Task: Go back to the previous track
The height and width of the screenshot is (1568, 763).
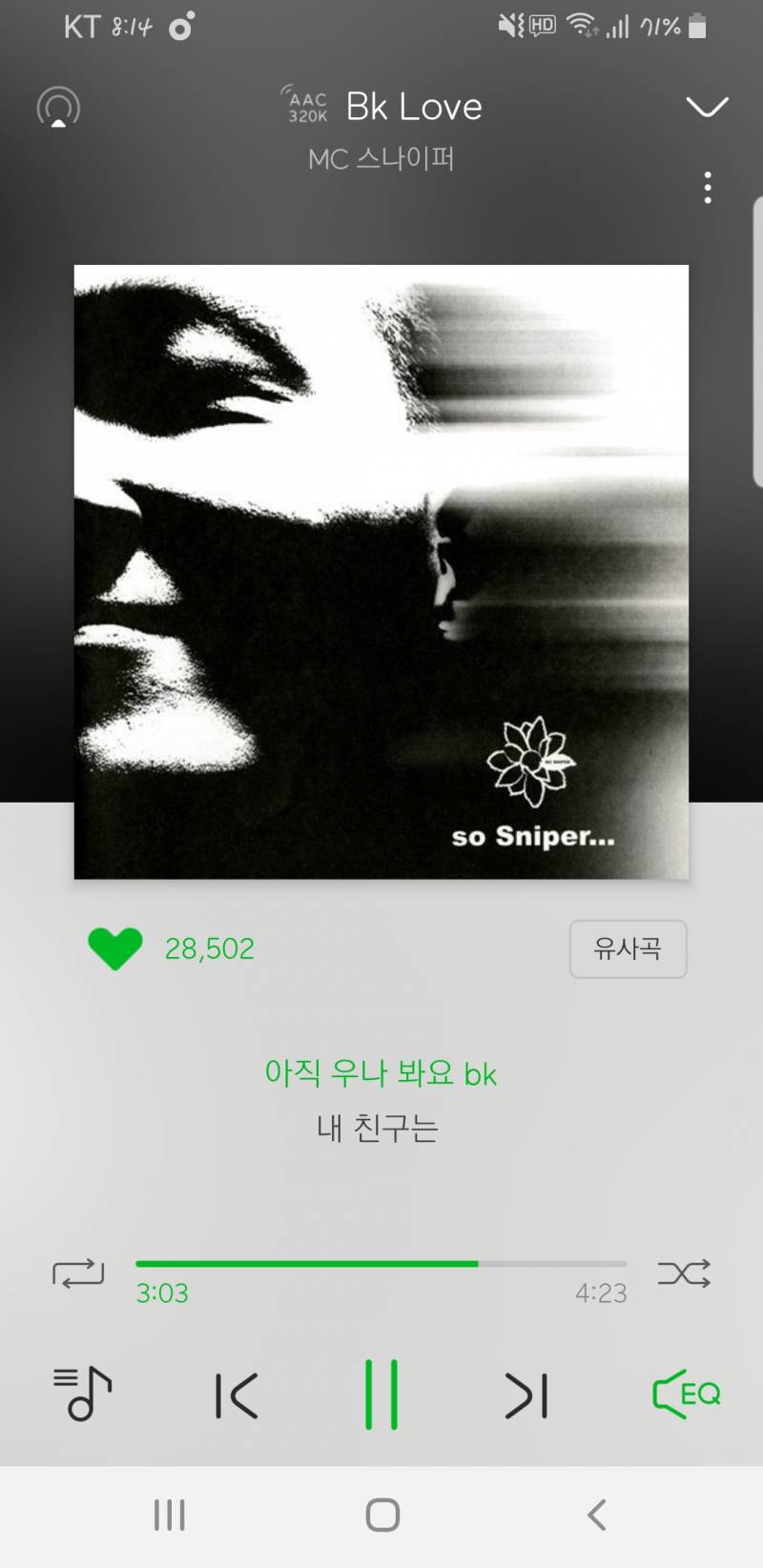Action: pos(237,1392)
